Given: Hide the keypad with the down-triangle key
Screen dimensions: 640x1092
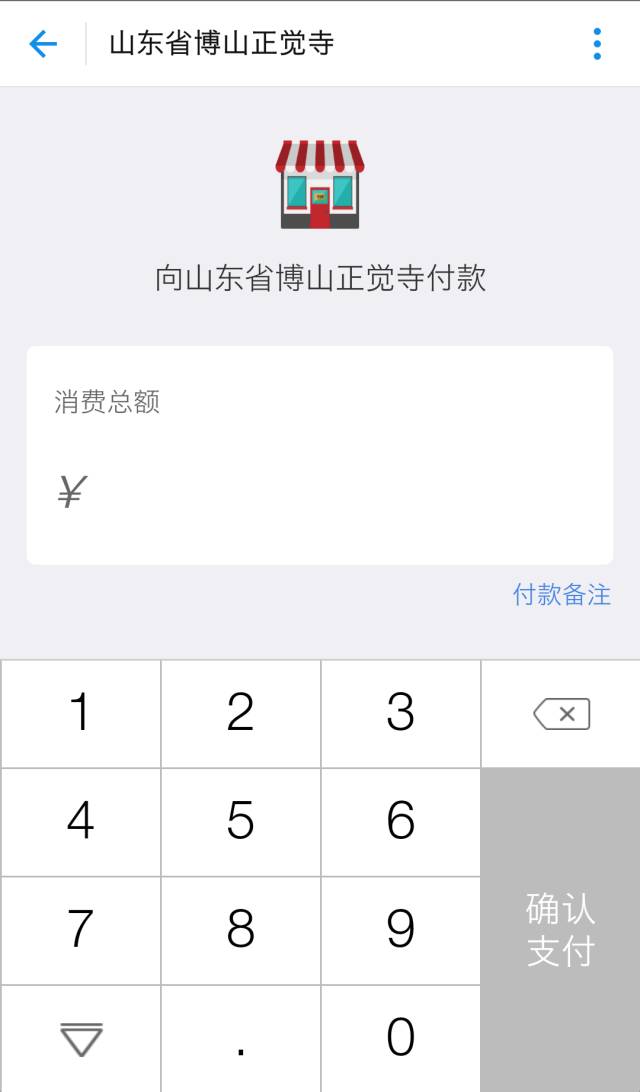Looking at the screenshot, I should pos(81,1038).
